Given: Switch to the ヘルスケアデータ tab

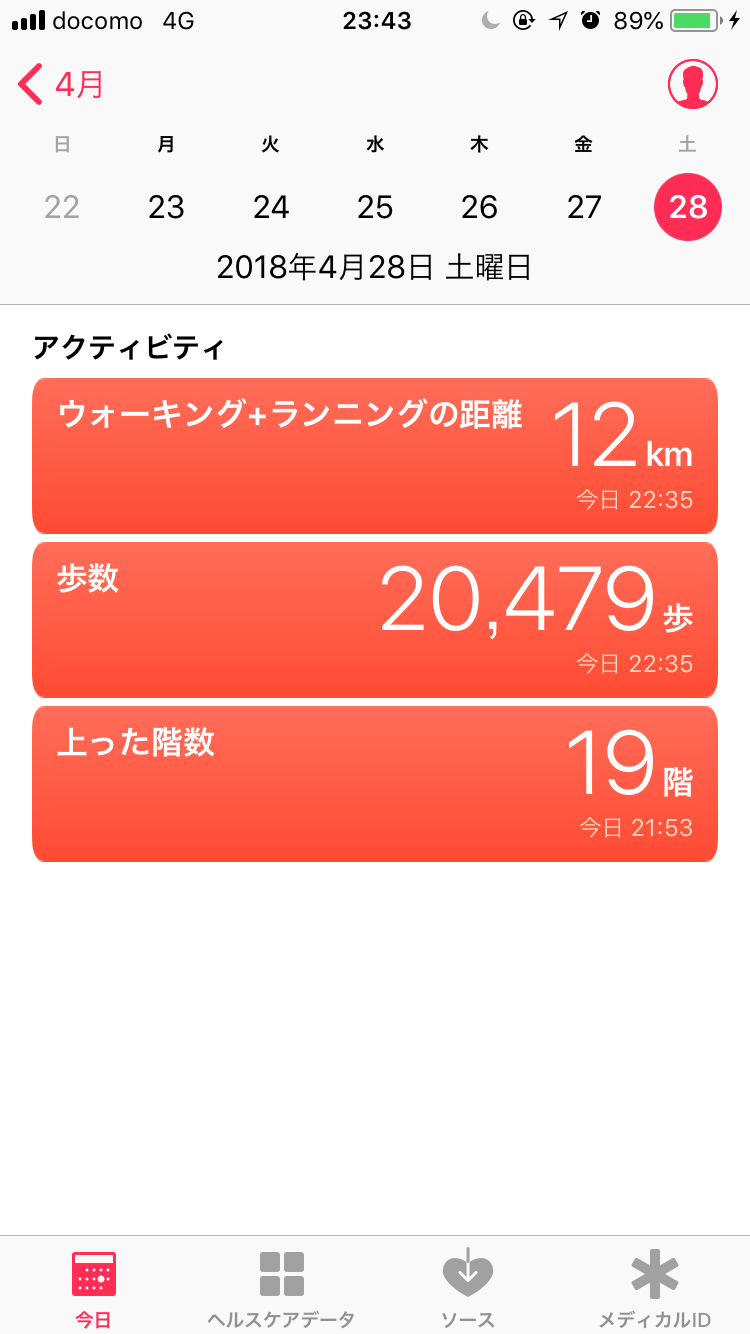Looking at the screenshot, I should [x=281, y=1288].
